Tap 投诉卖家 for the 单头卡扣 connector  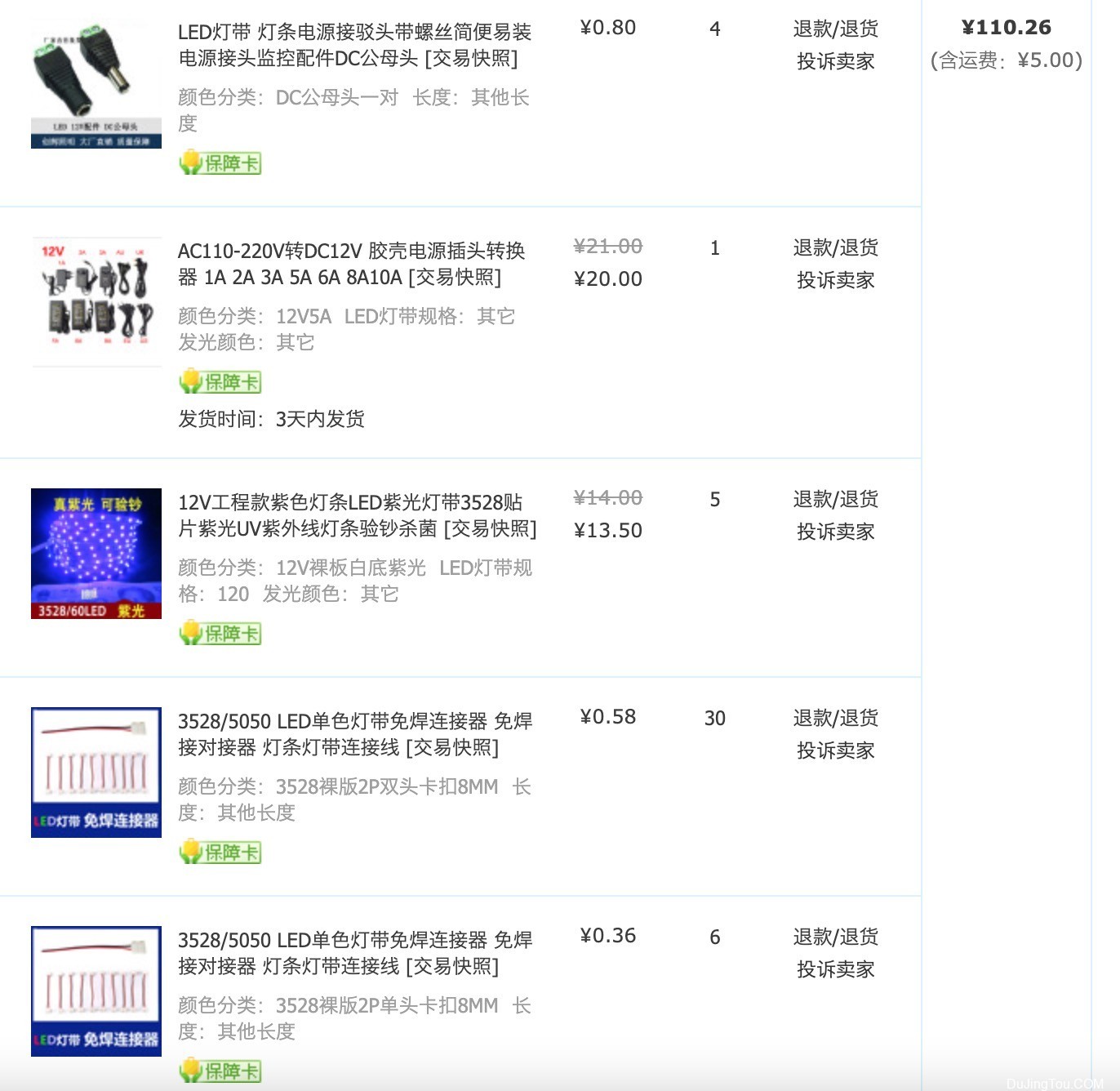[x=835, y=969]
